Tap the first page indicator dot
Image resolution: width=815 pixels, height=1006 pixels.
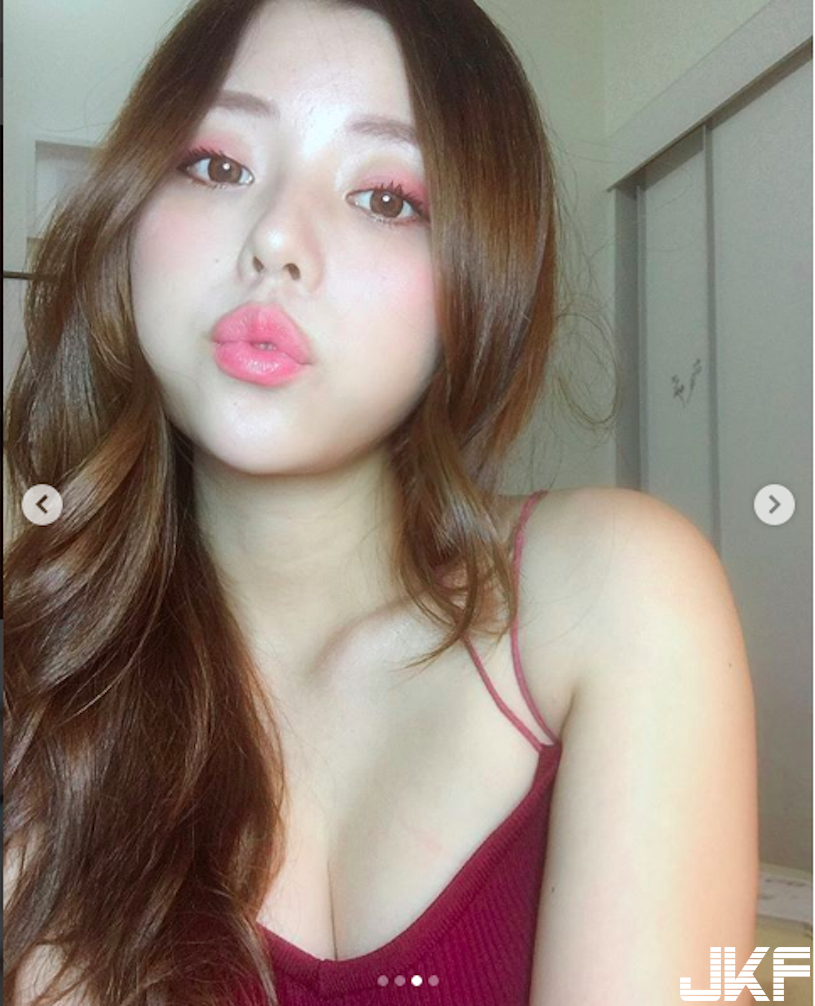383,981
